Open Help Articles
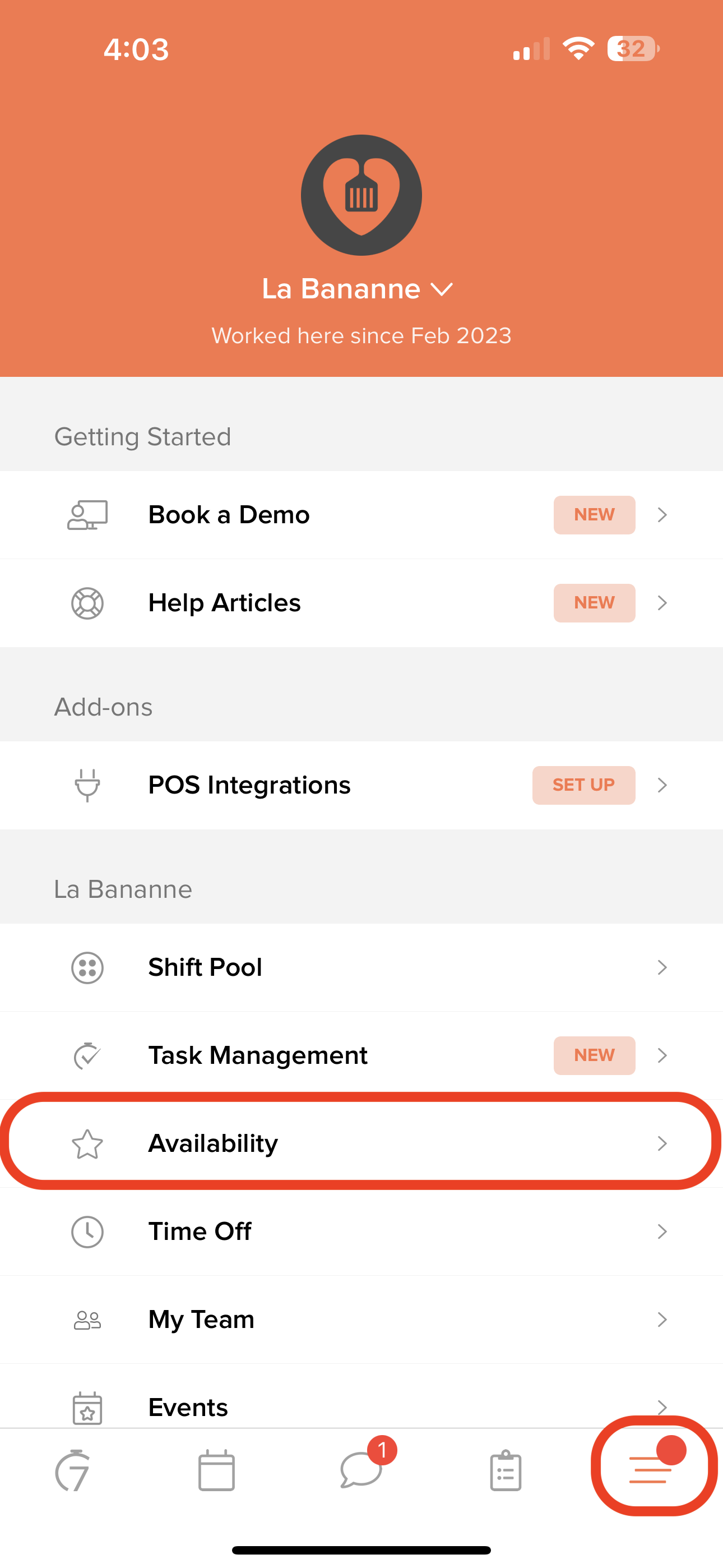 click(361, 603)
